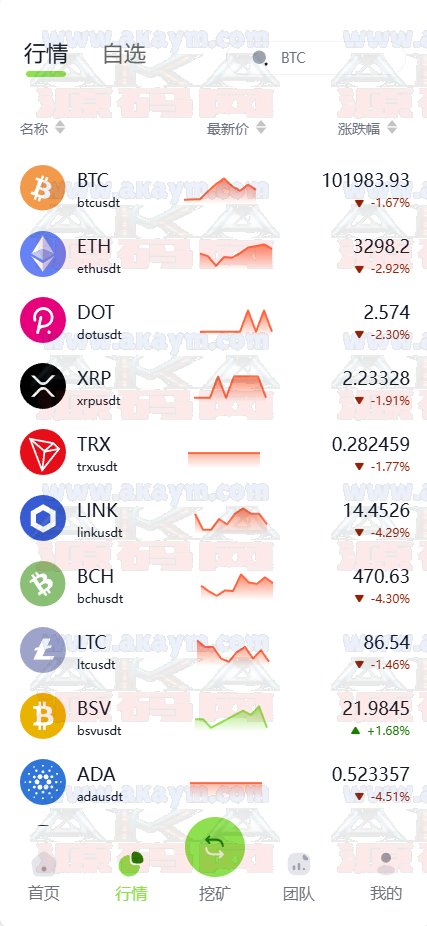The image size is (427, 926).
Task: Open the 我的 tab
Action: pos(386,877)
